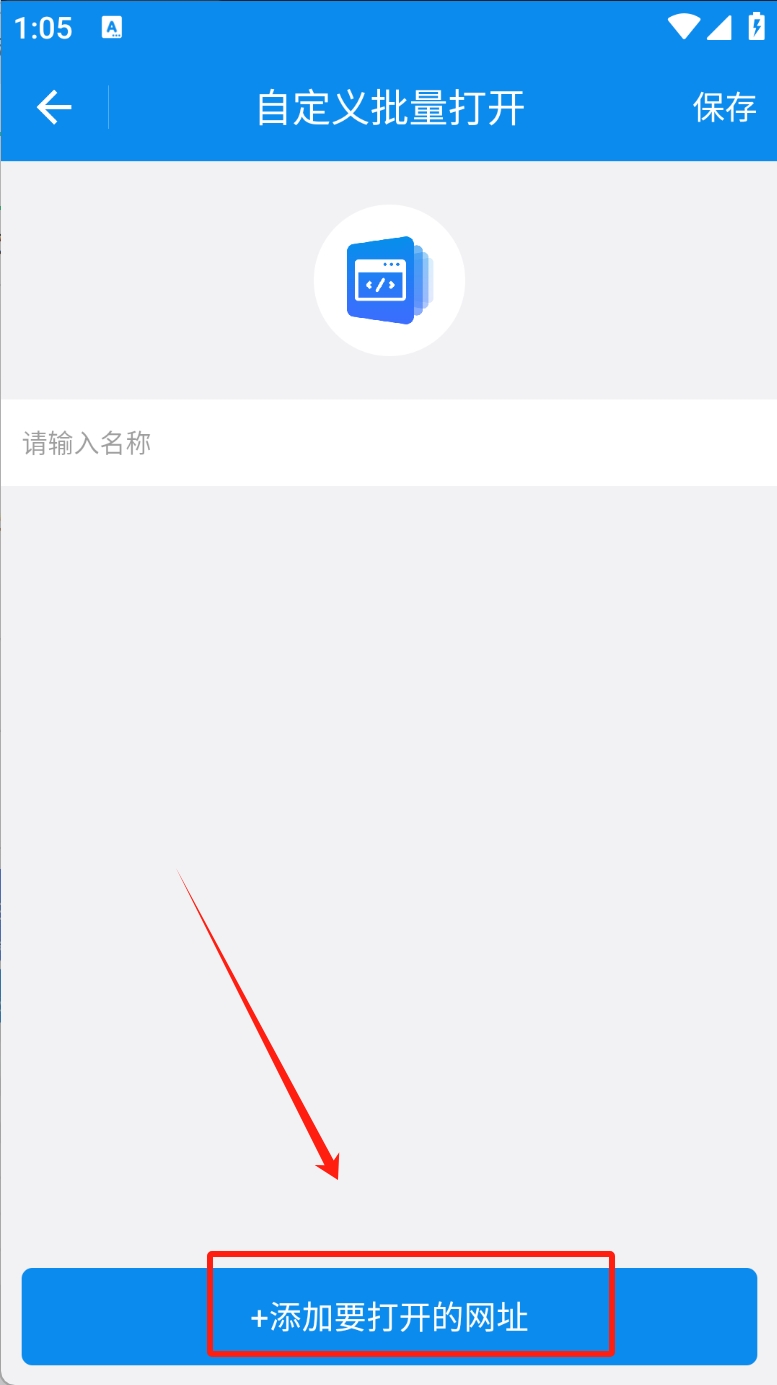The image size is (777, 1385).
Task: Tap 保存 to save the batch
Action: (724, 107)
